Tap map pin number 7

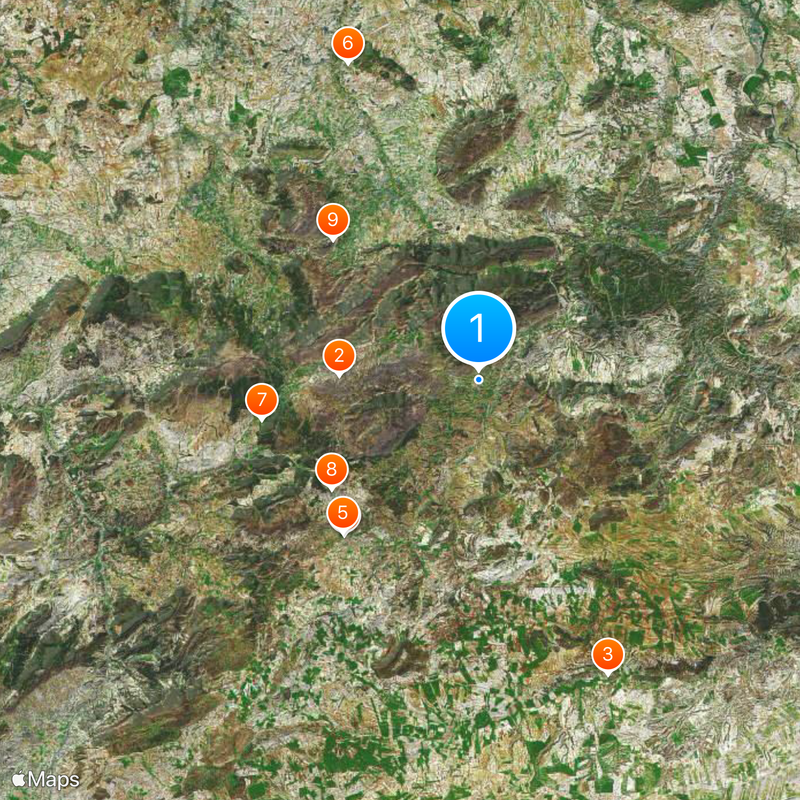(261, 400)
